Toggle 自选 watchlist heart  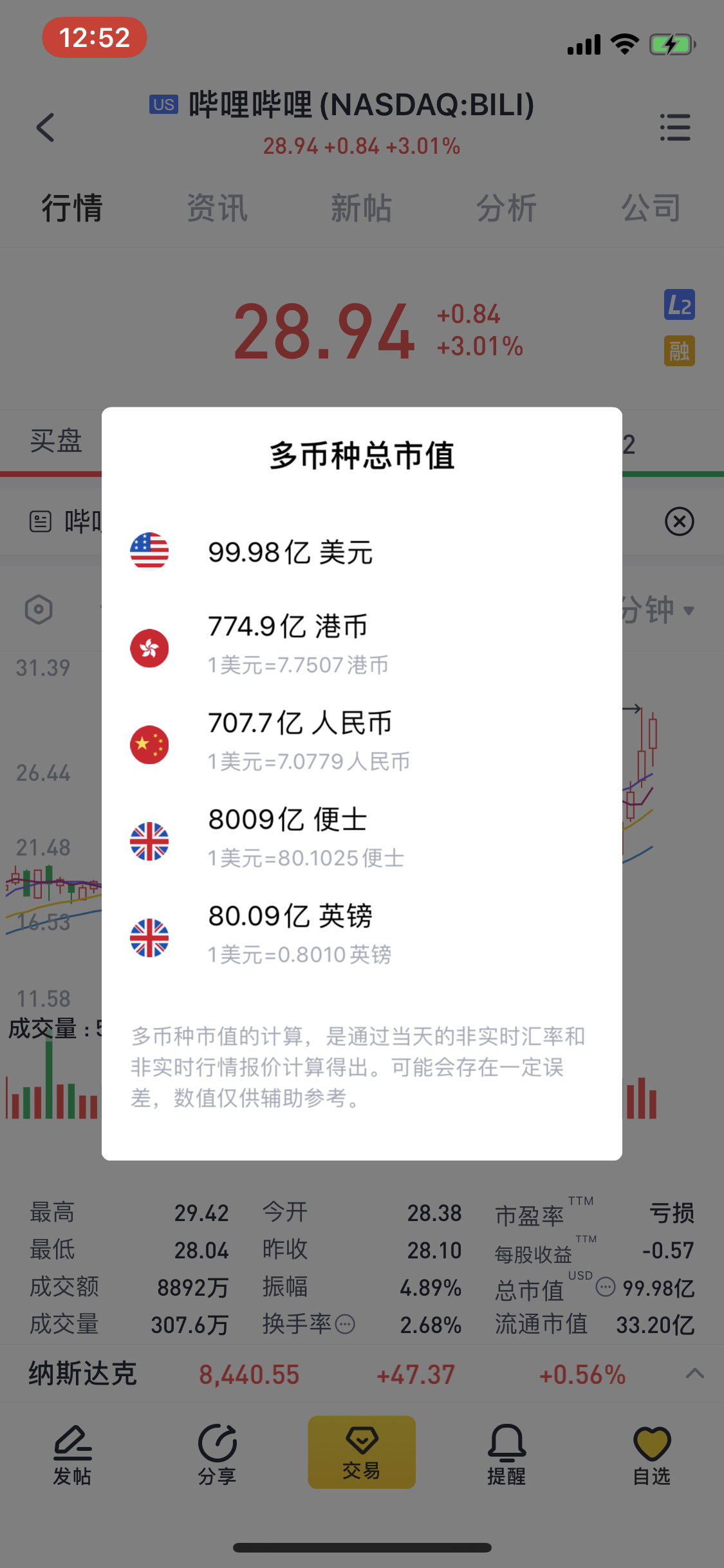[x=652, y=1455]
